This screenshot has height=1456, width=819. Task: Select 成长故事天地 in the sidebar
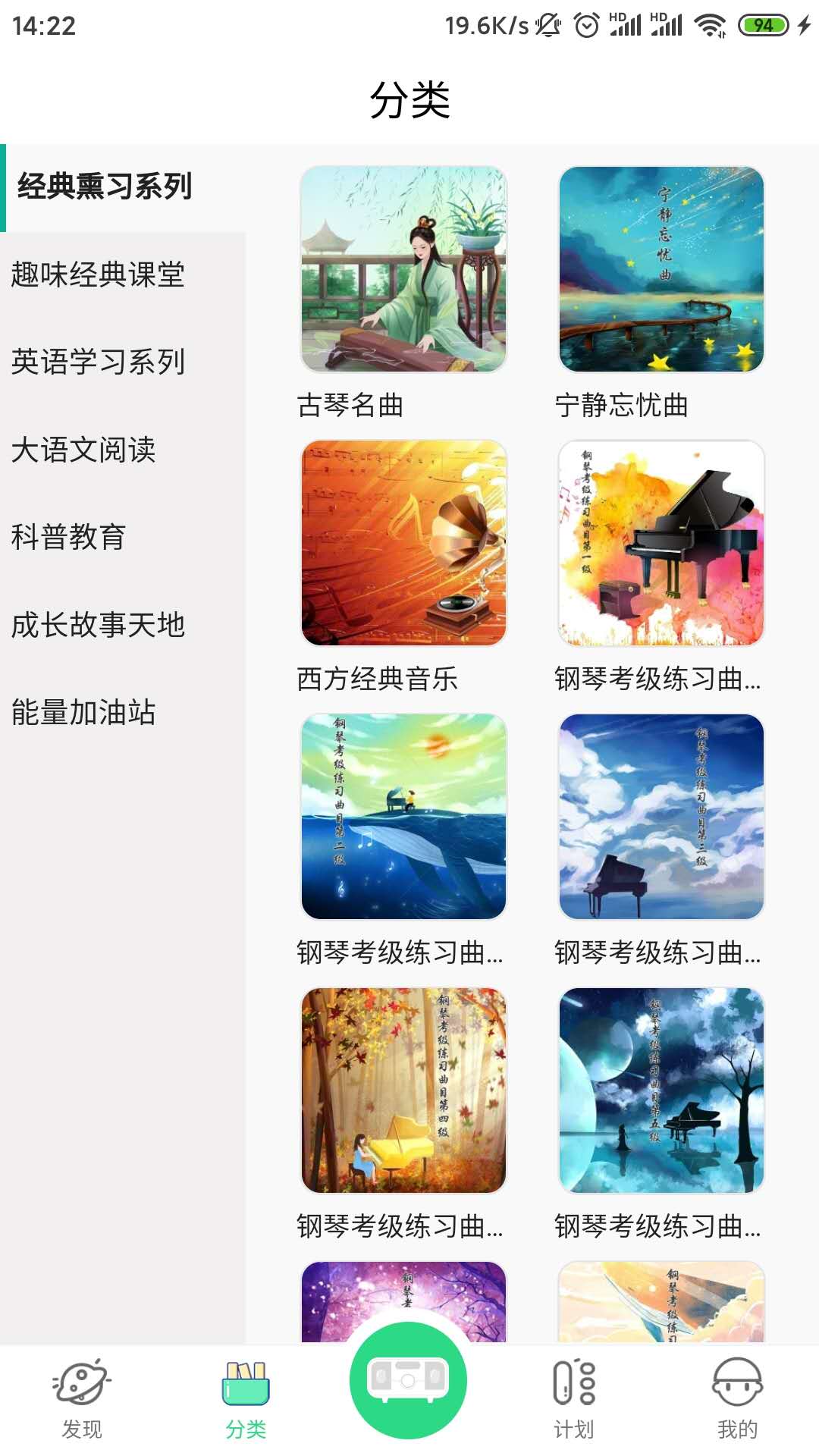[99, 625]
